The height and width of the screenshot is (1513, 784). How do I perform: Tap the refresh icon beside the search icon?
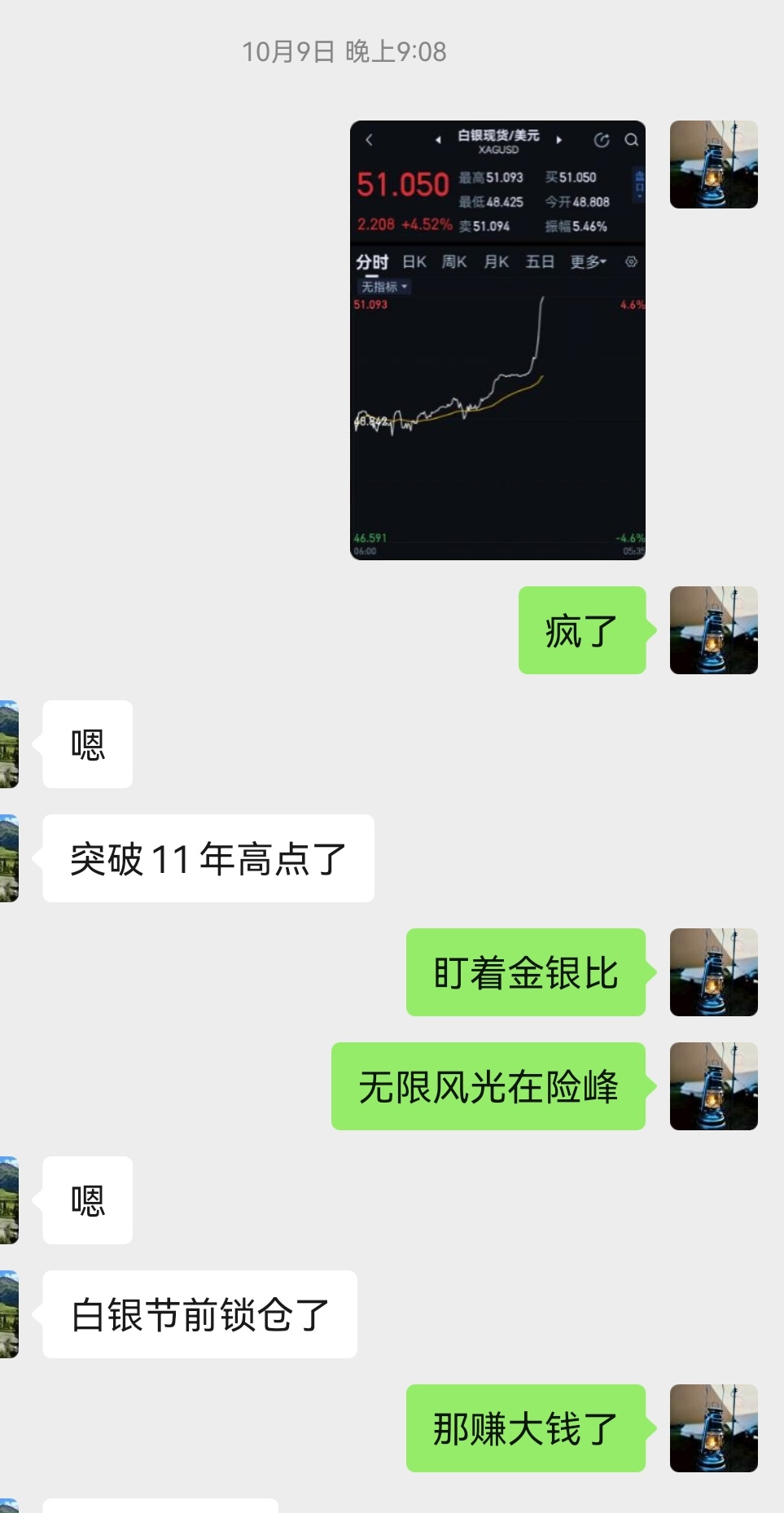tap(601, 138)
